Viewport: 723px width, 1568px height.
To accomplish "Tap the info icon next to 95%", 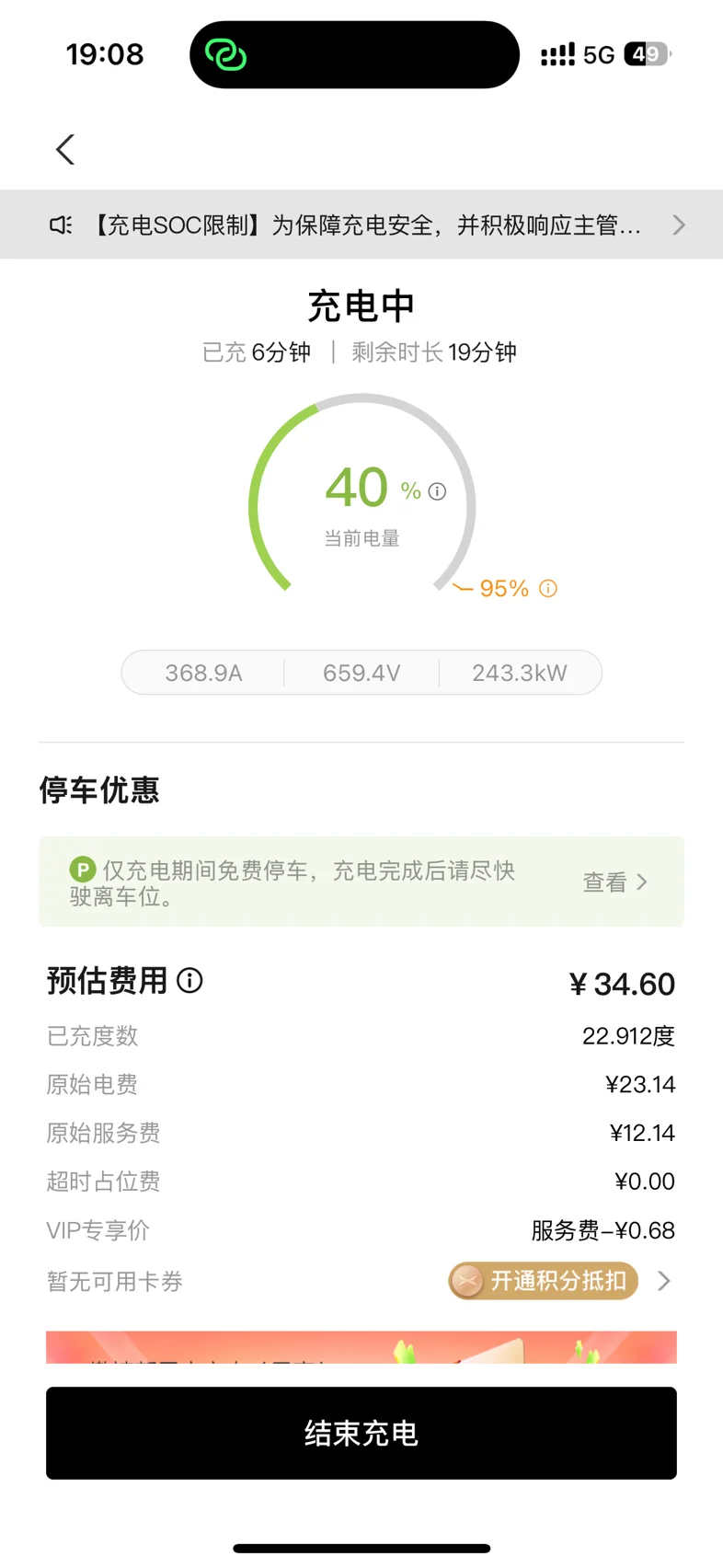I will coord(548,589).
